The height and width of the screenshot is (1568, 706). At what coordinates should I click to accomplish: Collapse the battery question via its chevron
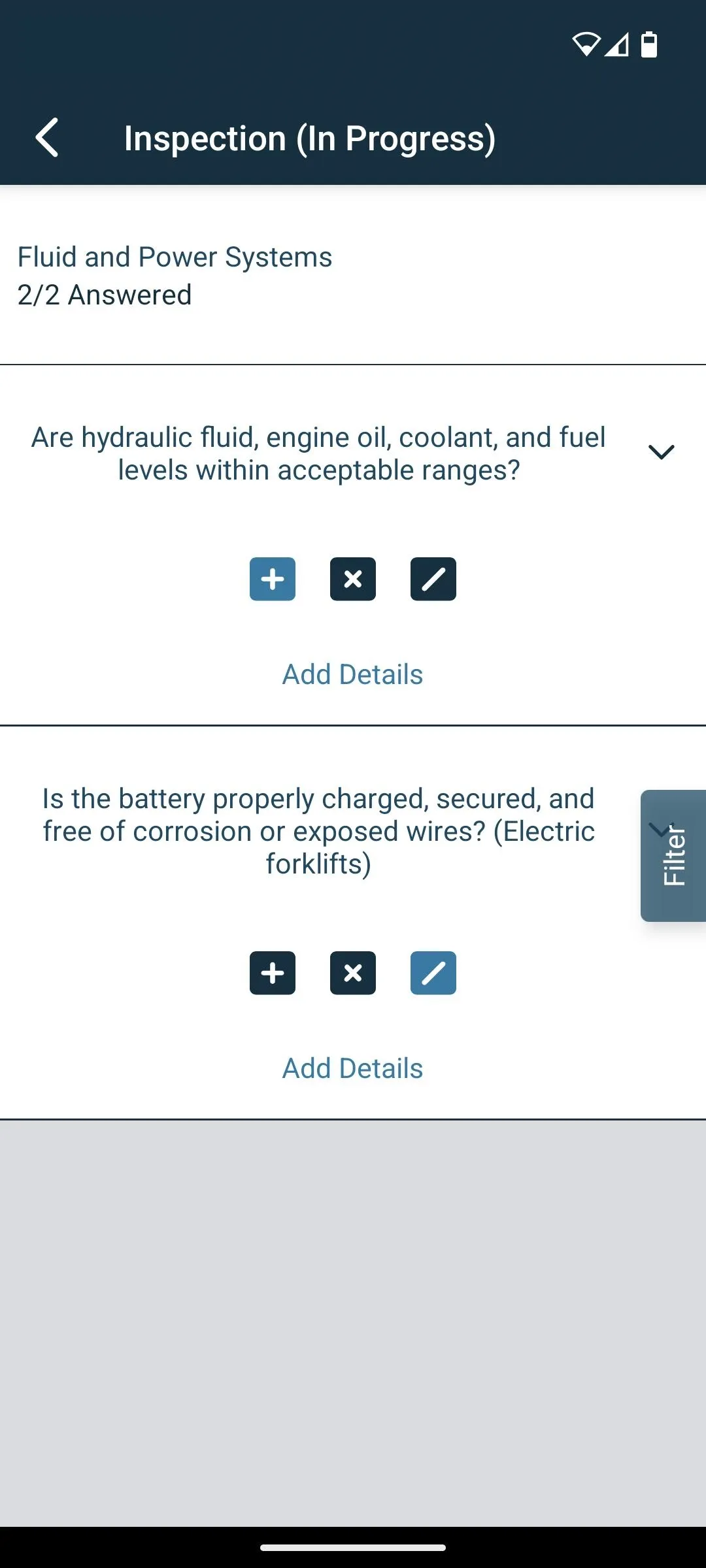(660, 830)
